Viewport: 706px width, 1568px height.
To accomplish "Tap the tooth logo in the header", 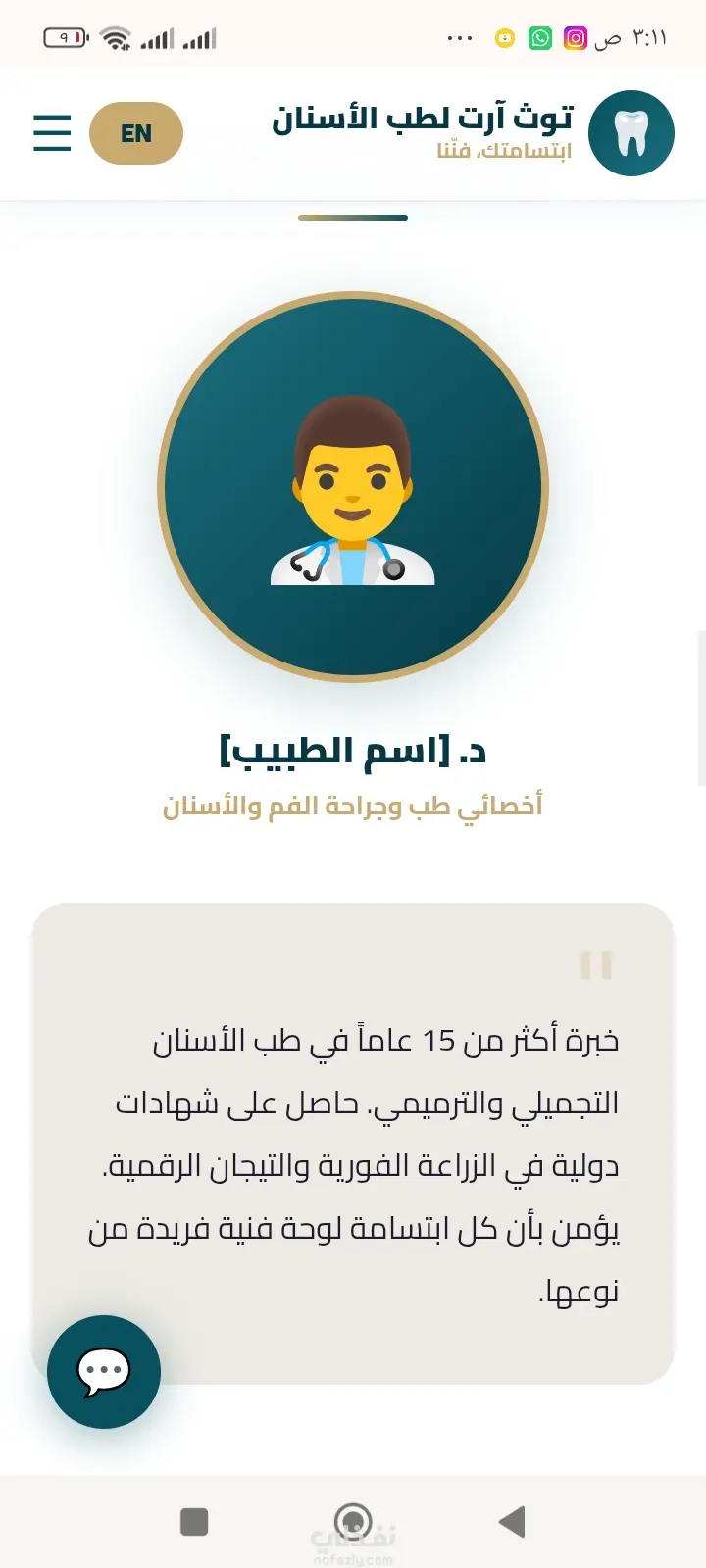I will tap(631, 132).
